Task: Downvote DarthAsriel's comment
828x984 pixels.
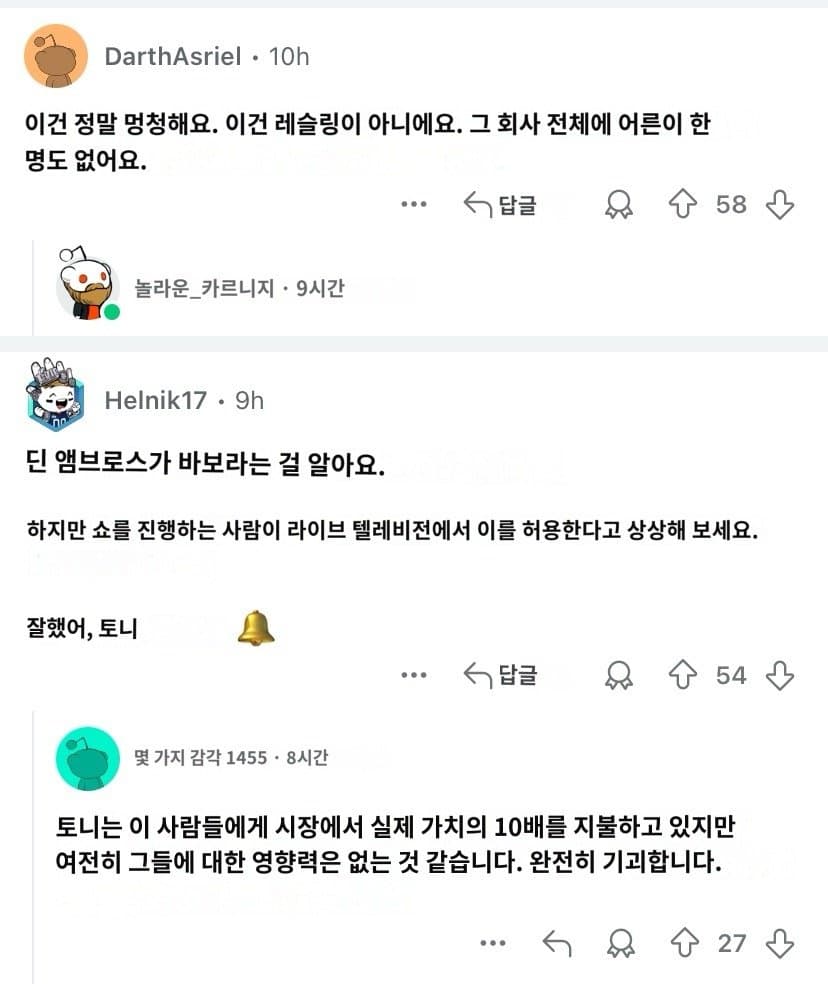Action: [779, 205]
